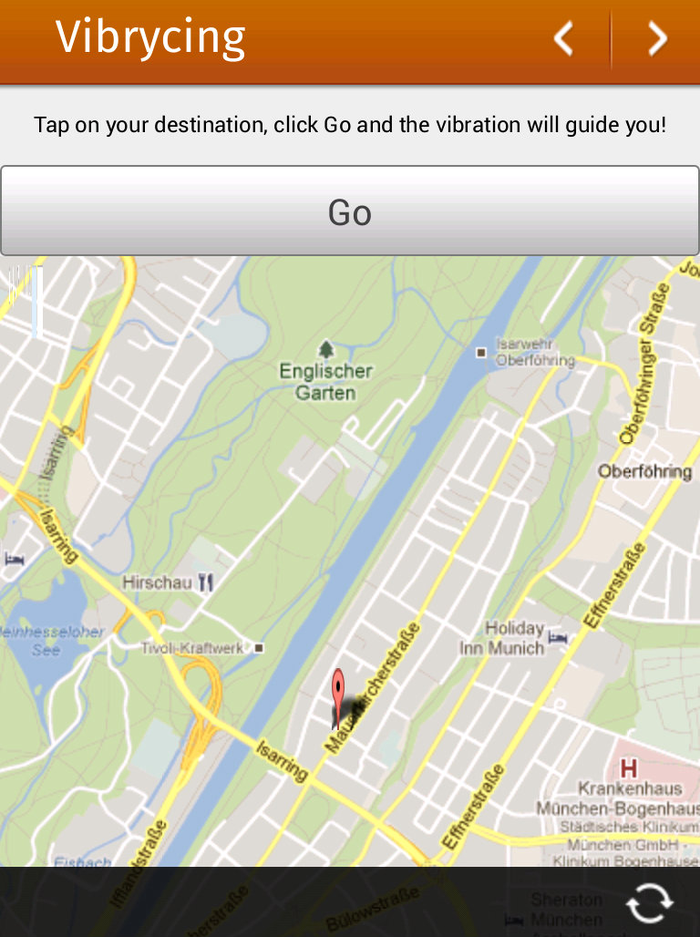Tap the Go button to start guidance
Viewport: 700px width, 937px height.
[349, 211]
